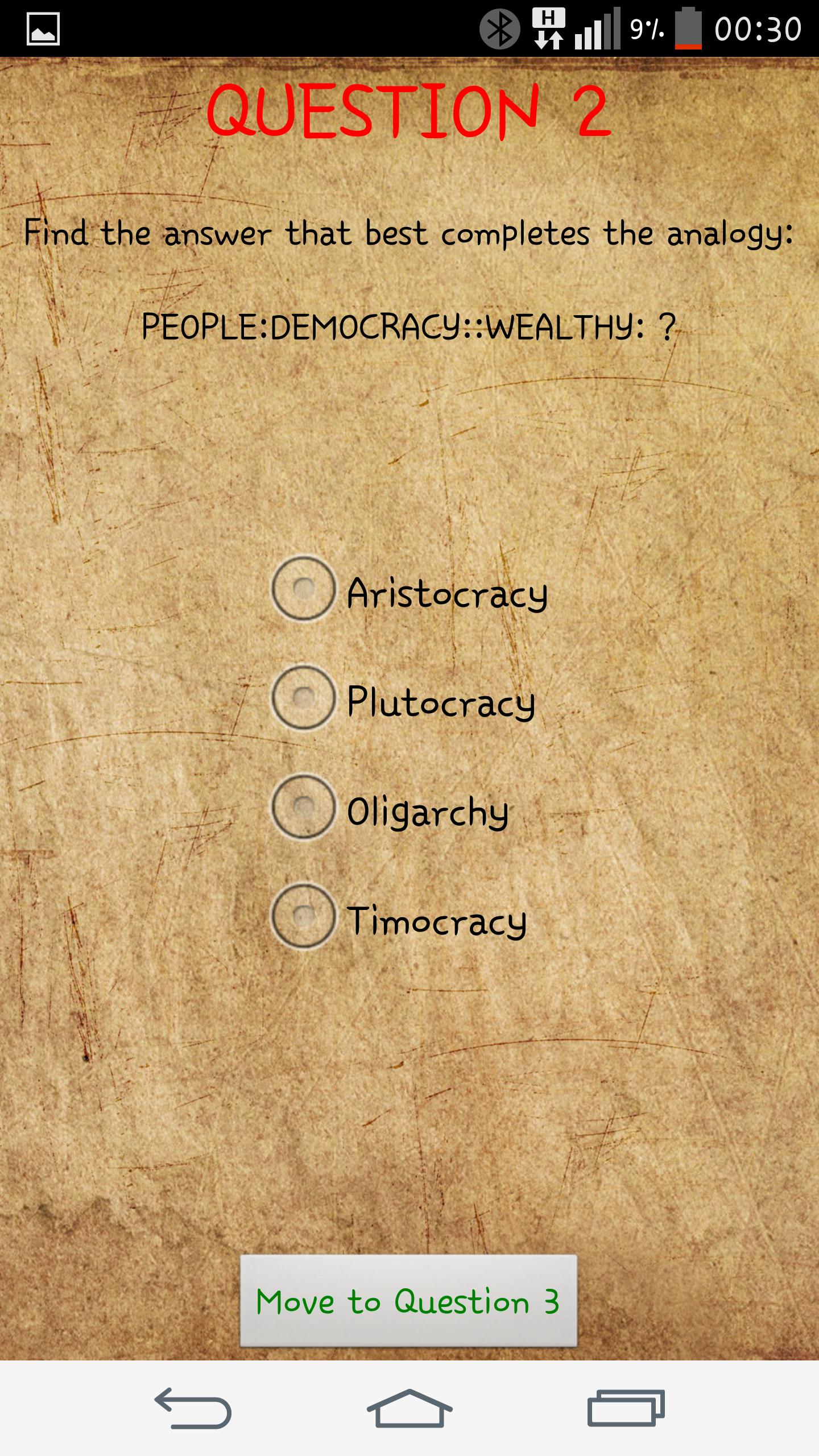
Task: Pick the Oligarchy radio button
Action: tap(304, 807)
